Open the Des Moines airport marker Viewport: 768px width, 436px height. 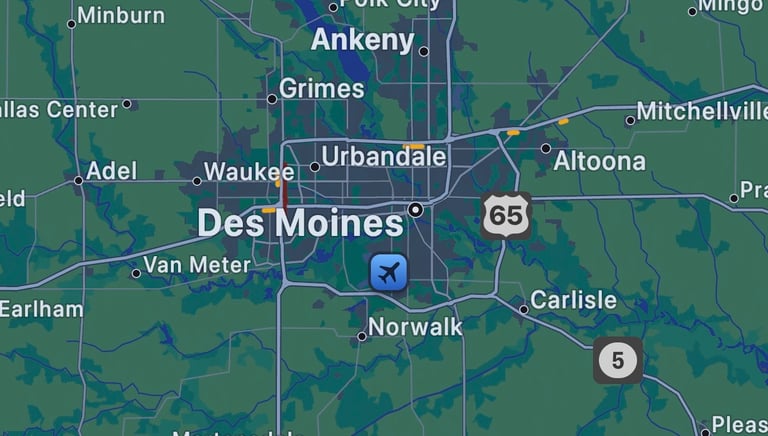(388, 271)
